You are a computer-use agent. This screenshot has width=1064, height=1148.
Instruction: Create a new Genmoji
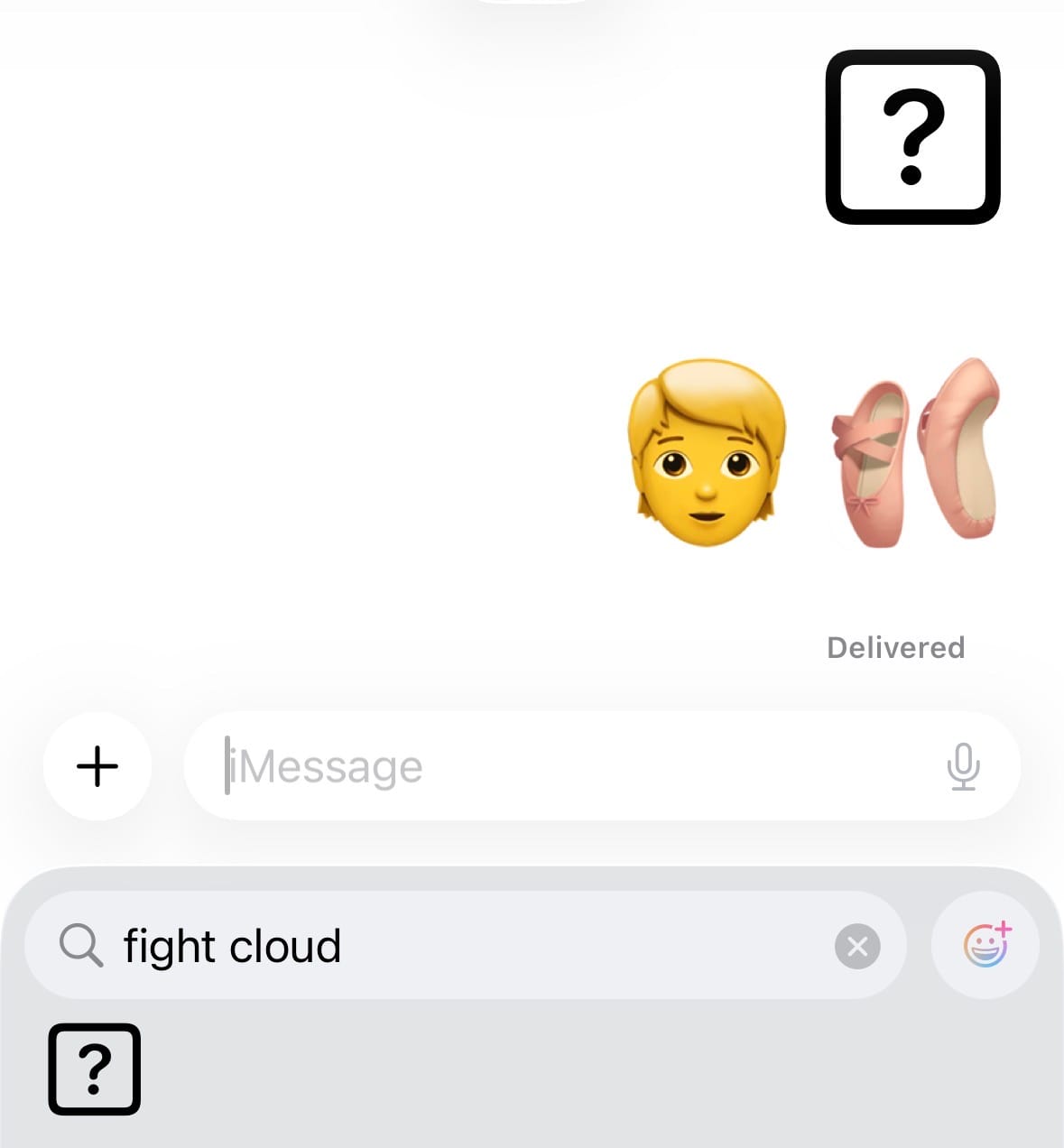(x=985, y=945)
